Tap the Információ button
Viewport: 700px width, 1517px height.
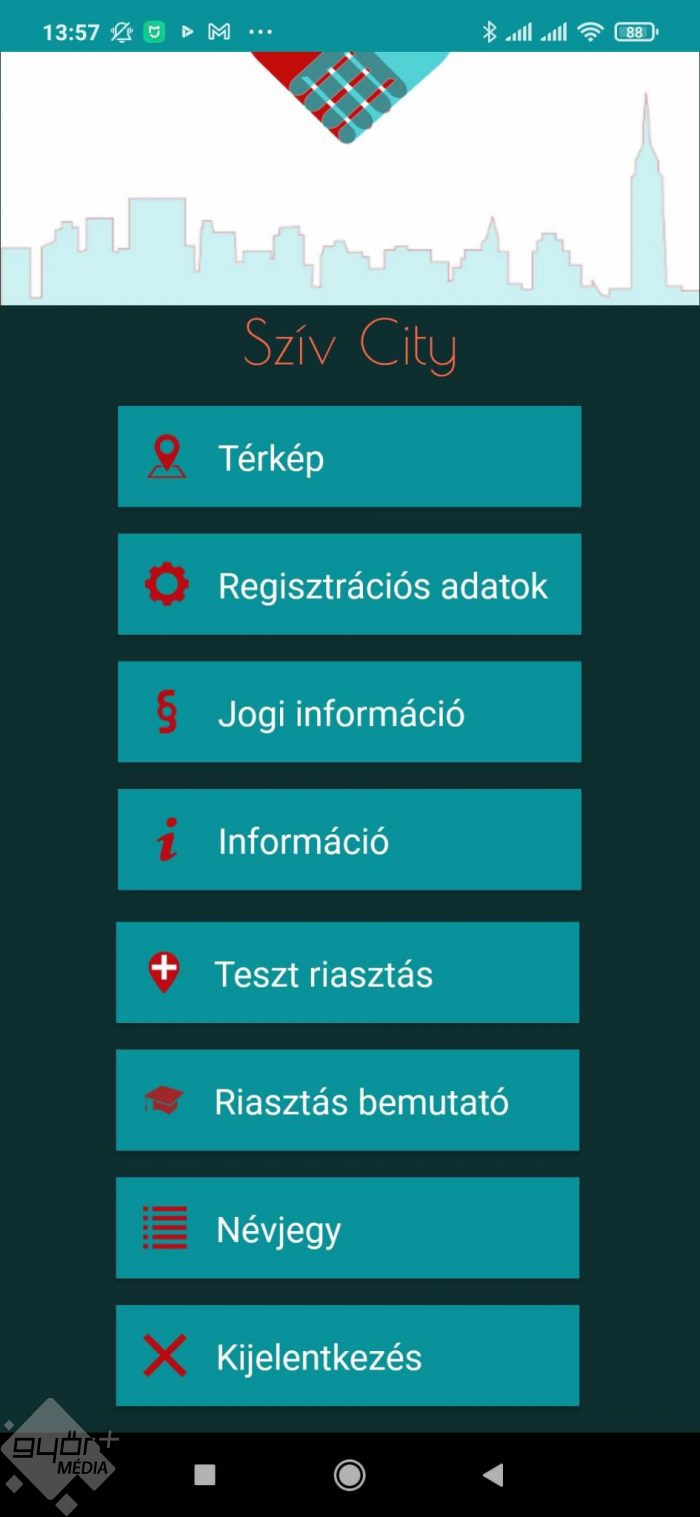pyautogui.click(x=349, y=840)
